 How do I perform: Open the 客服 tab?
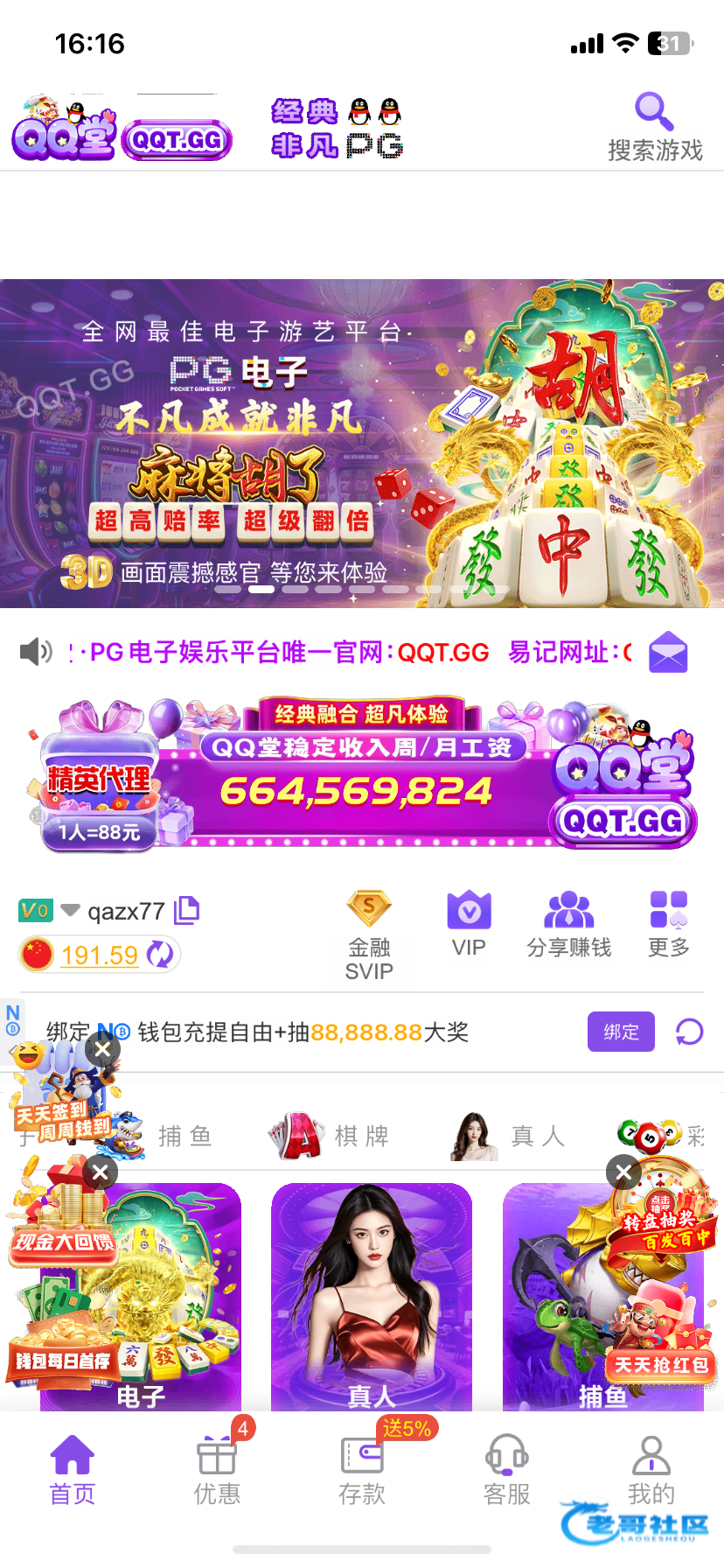pos(506,1470)
